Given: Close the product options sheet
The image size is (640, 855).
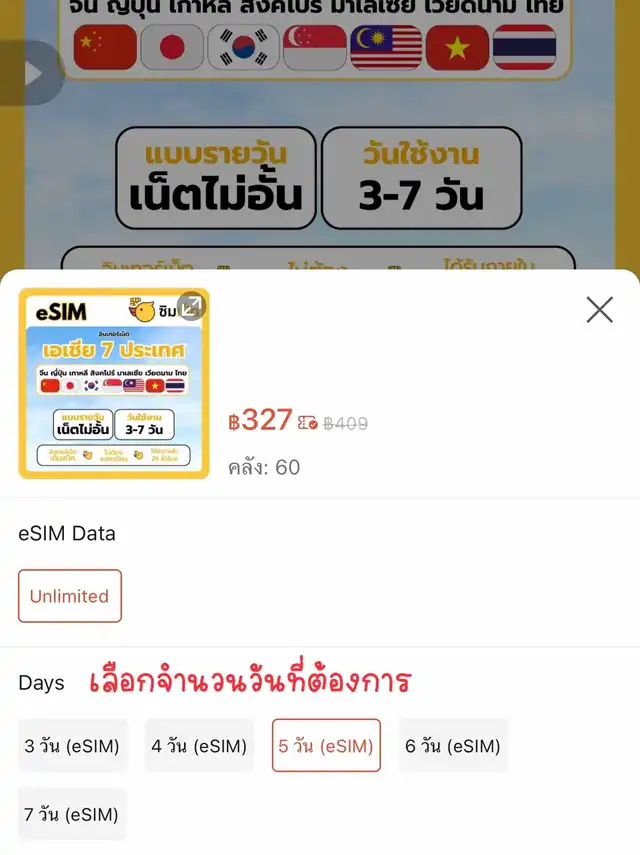Looking at the screenshot, I should pyautogui.click(x=600, y=310).
